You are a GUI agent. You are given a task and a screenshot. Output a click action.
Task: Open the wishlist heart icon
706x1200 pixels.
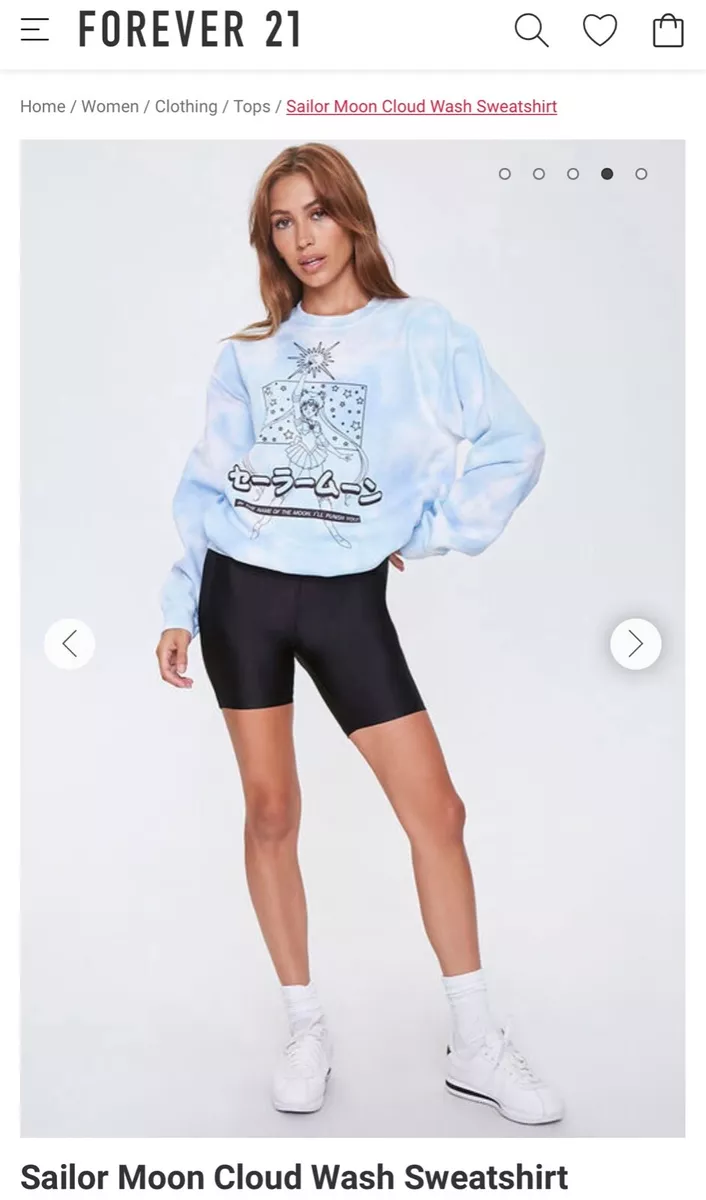point(600,31)
